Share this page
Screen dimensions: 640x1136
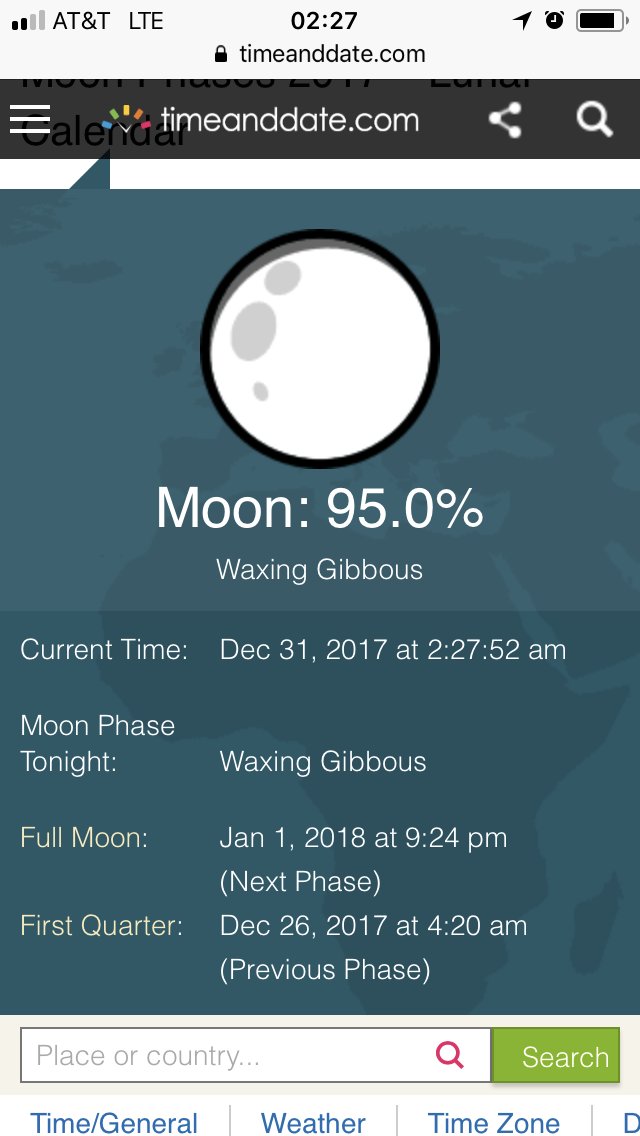click(x=505, y=120)
